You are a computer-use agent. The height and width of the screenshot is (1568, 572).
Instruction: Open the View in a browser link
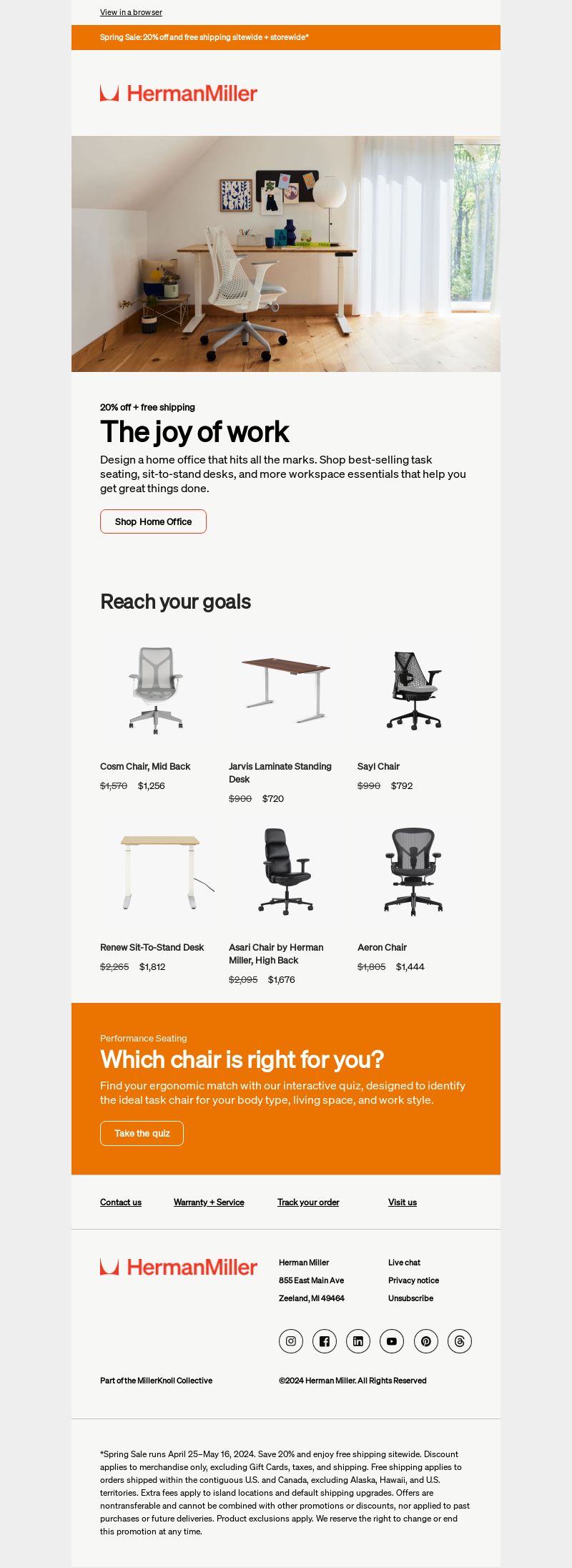point(131,12)
